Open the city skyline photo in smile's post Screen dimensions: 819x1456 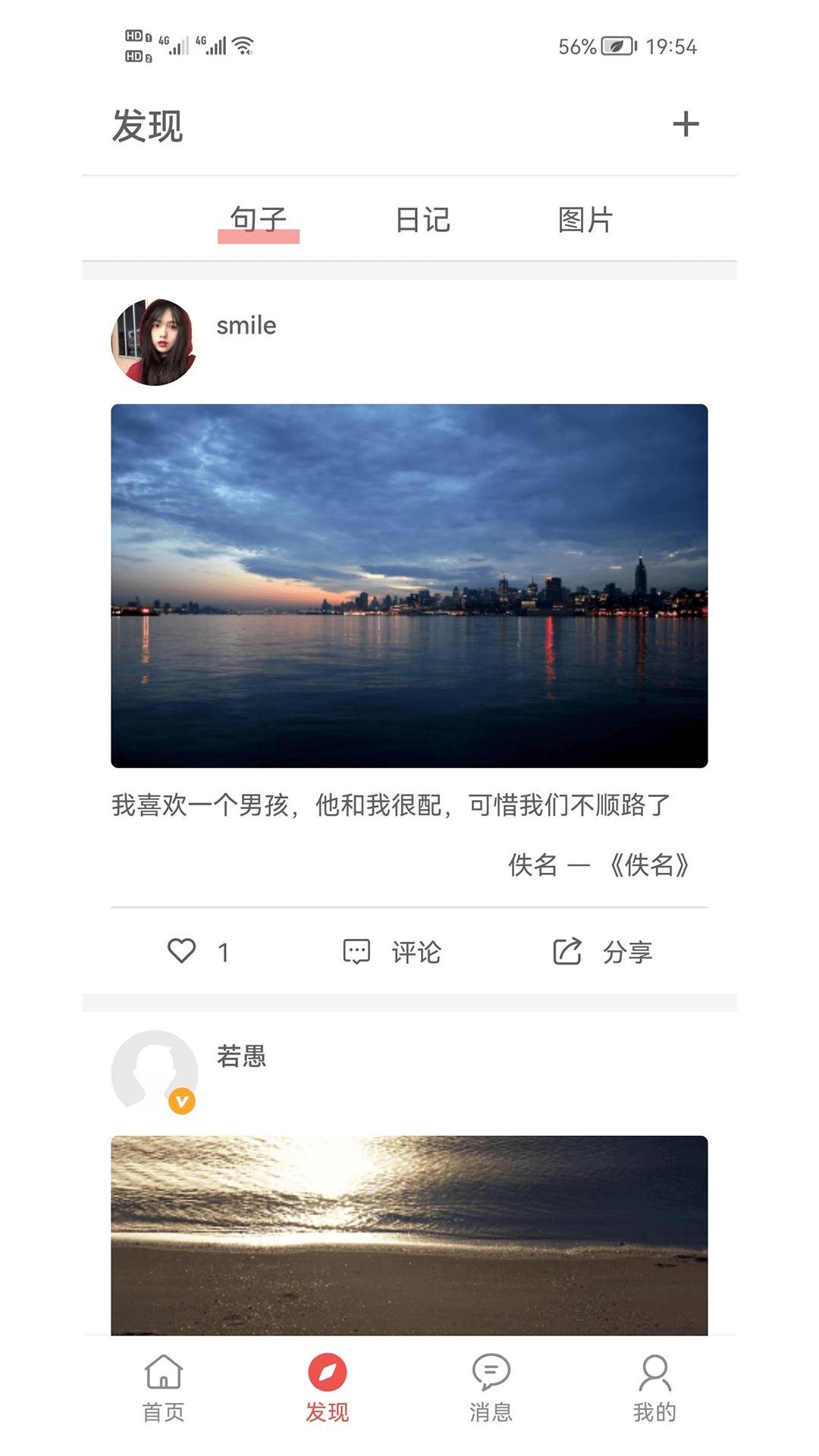[x=409, y=585]
